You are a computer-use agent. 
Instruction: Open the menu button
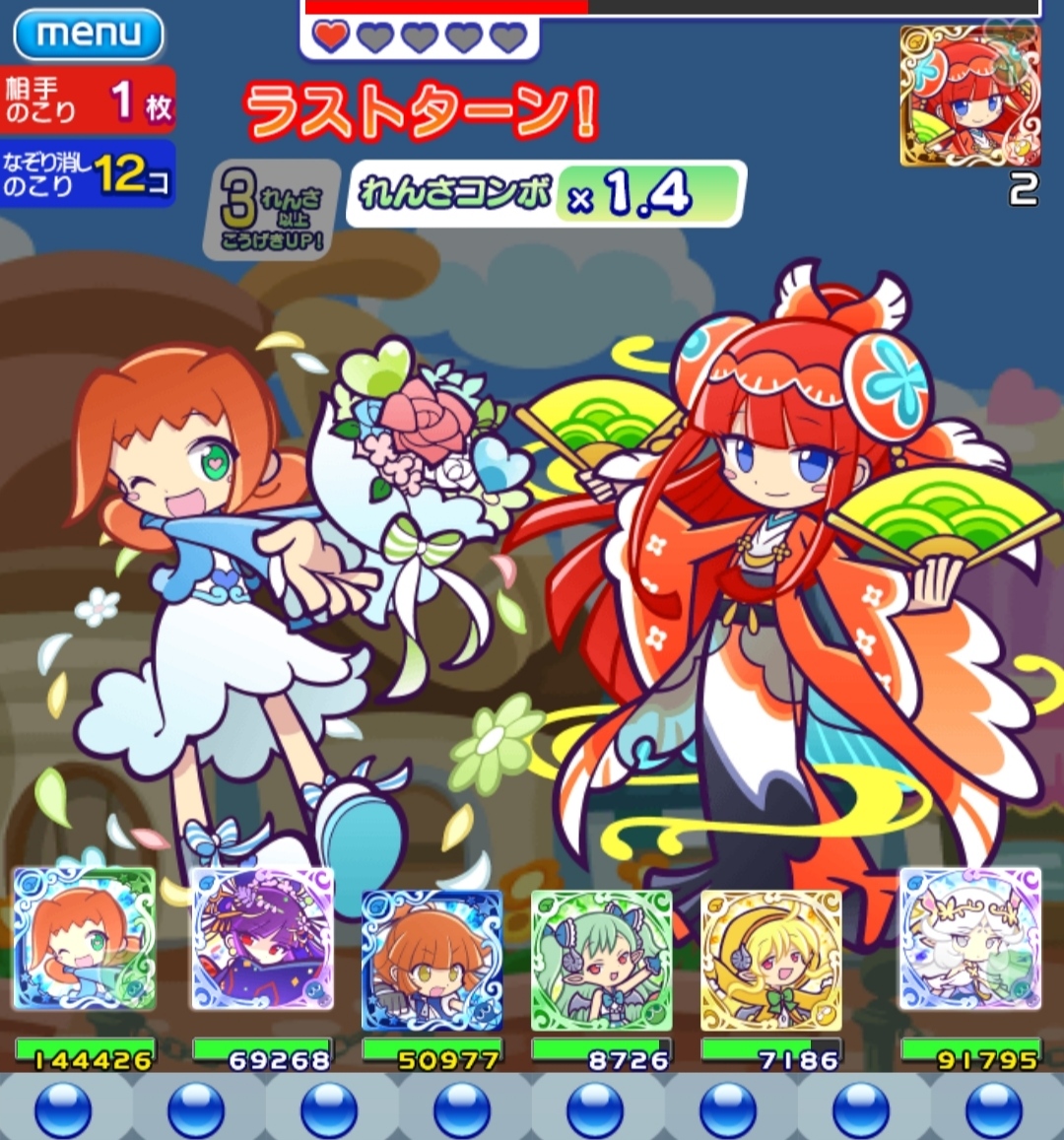pos(89,34)
